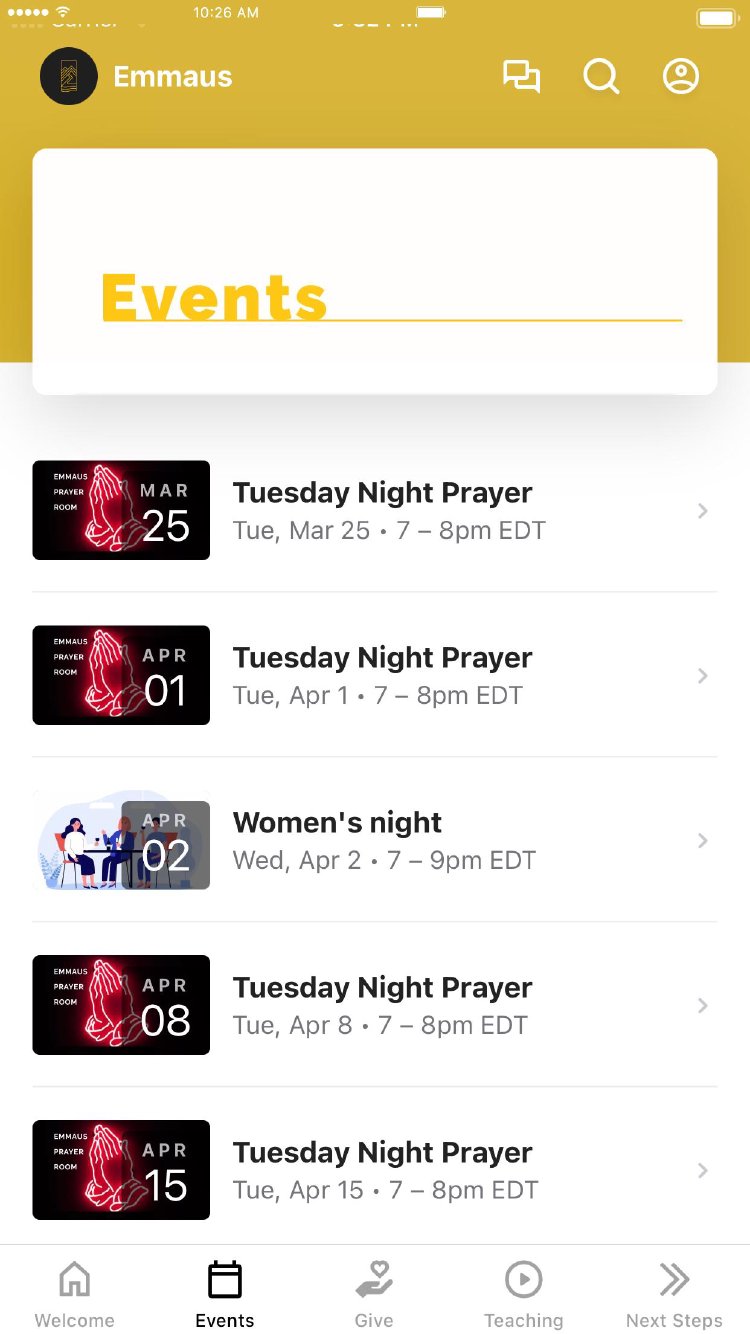Open the search icon

click(x=601, y=77)
